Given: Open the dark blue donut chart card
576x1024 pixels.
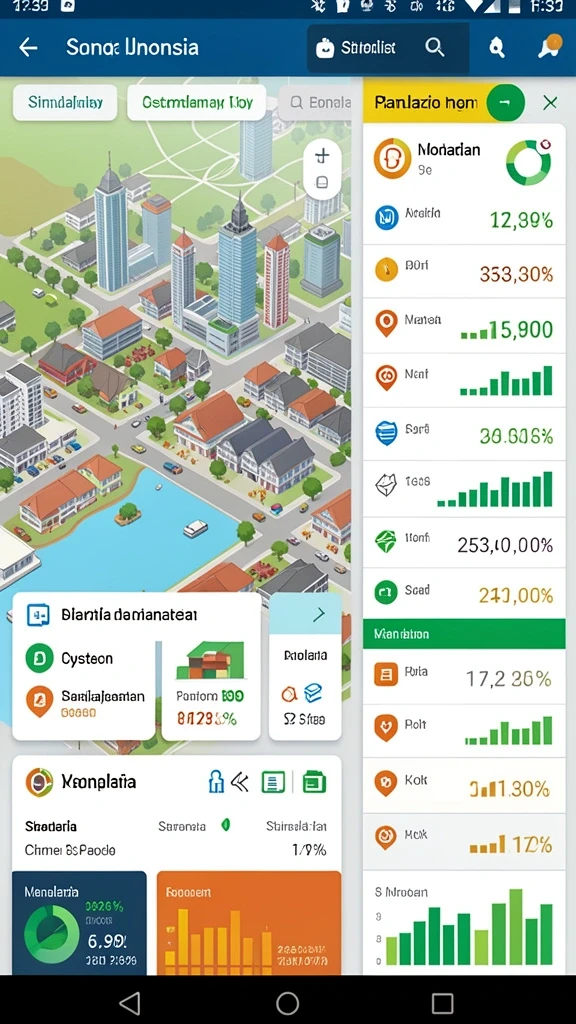Looking at the screenshot, I should 79,923.
